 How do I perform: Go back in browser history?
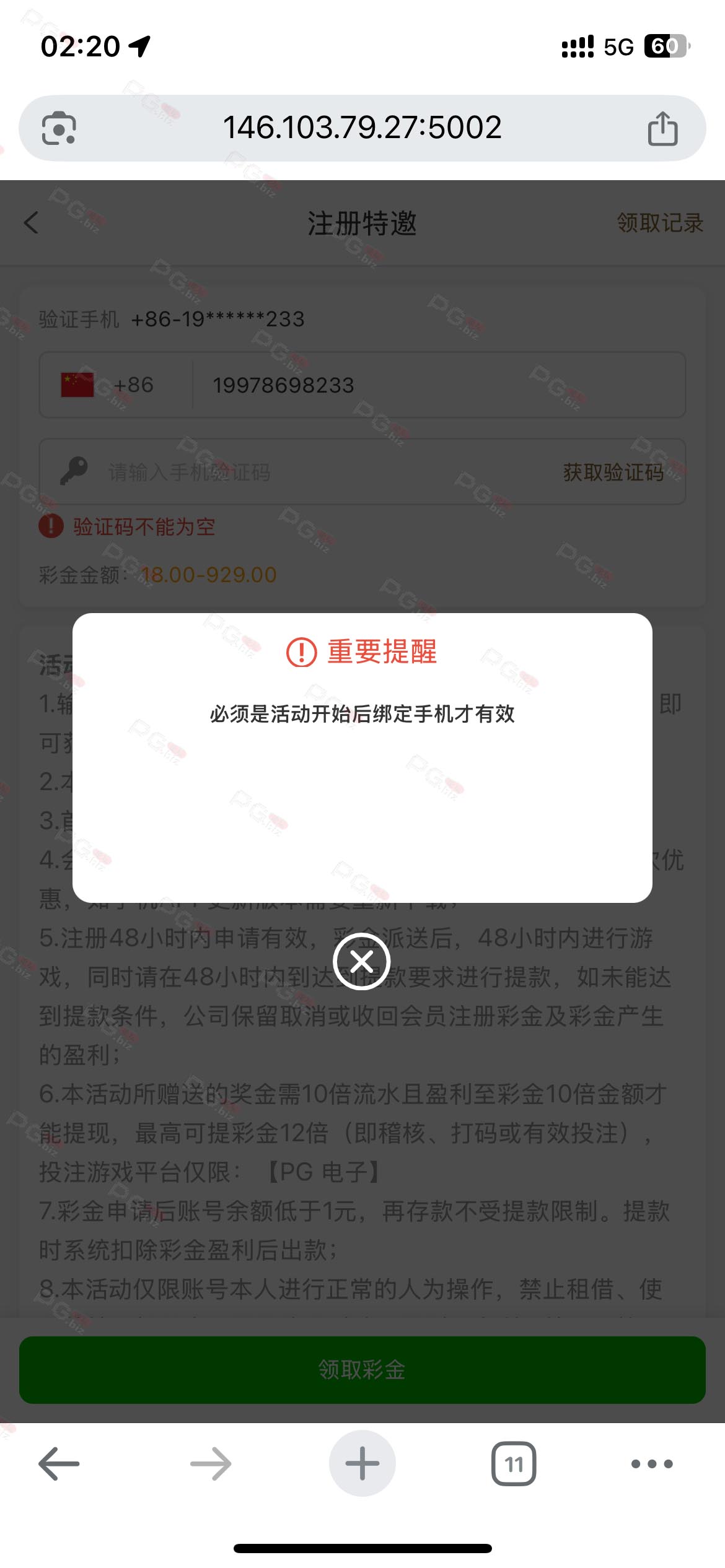point(59,1464)
